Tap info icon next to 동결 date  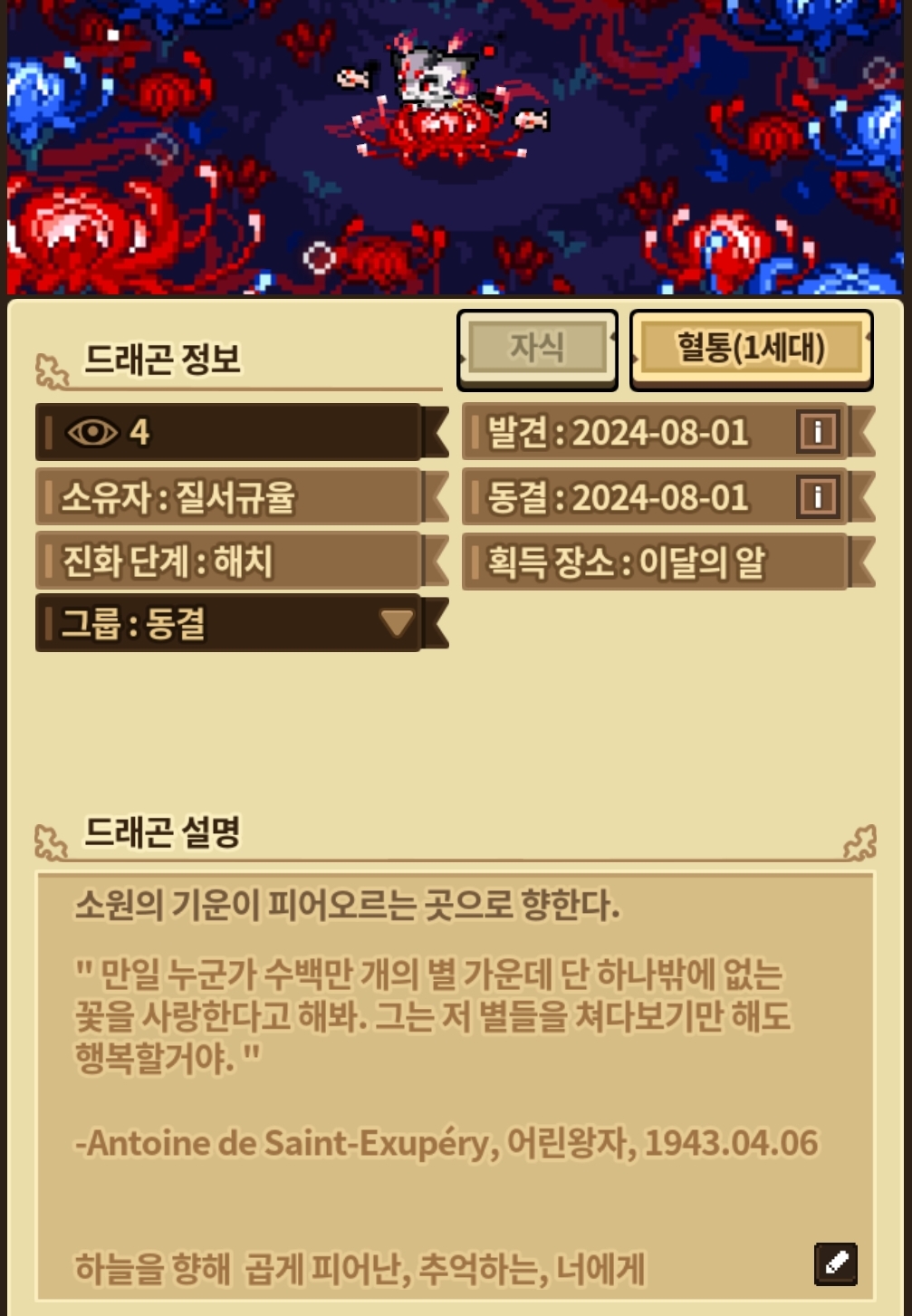tap(817, 496)
